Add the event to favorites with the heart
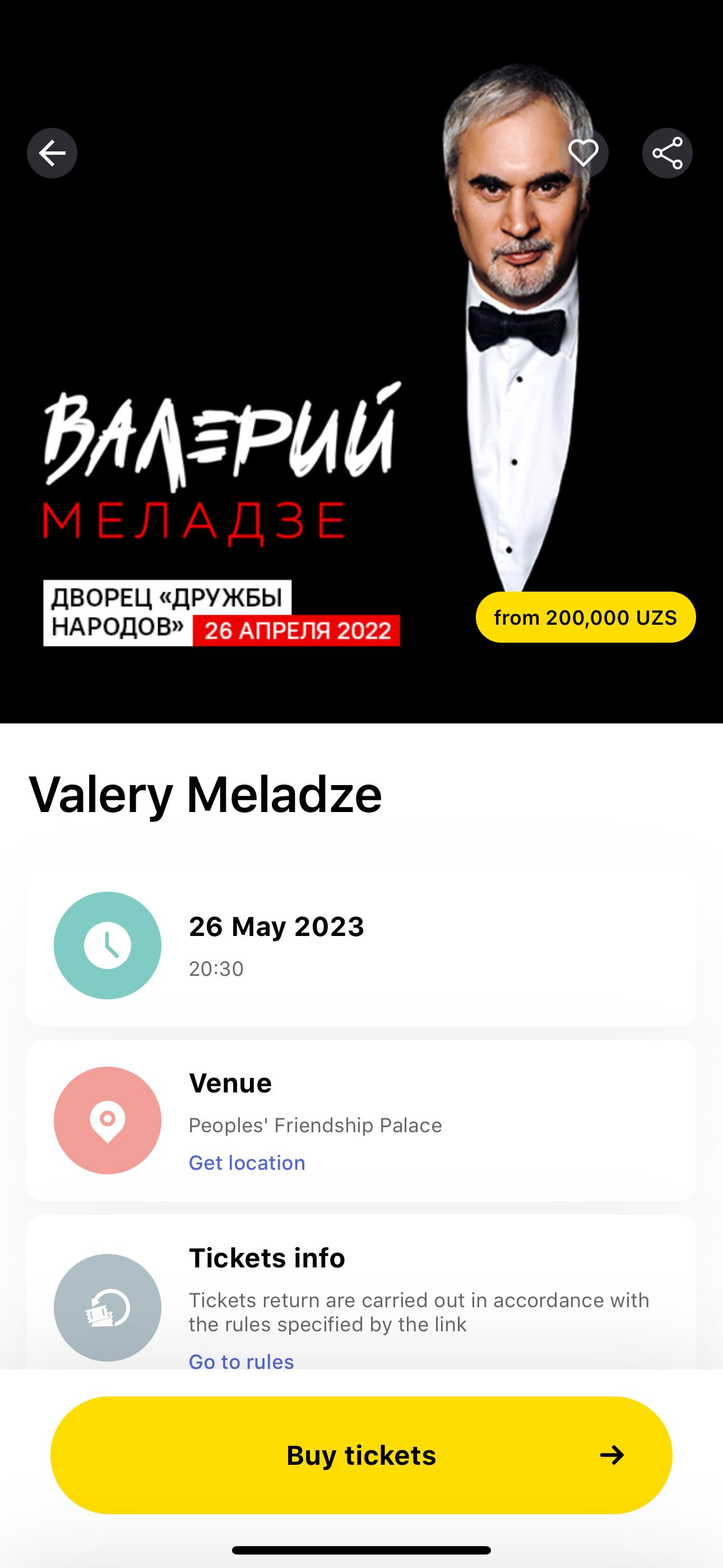 click(582, 153)
